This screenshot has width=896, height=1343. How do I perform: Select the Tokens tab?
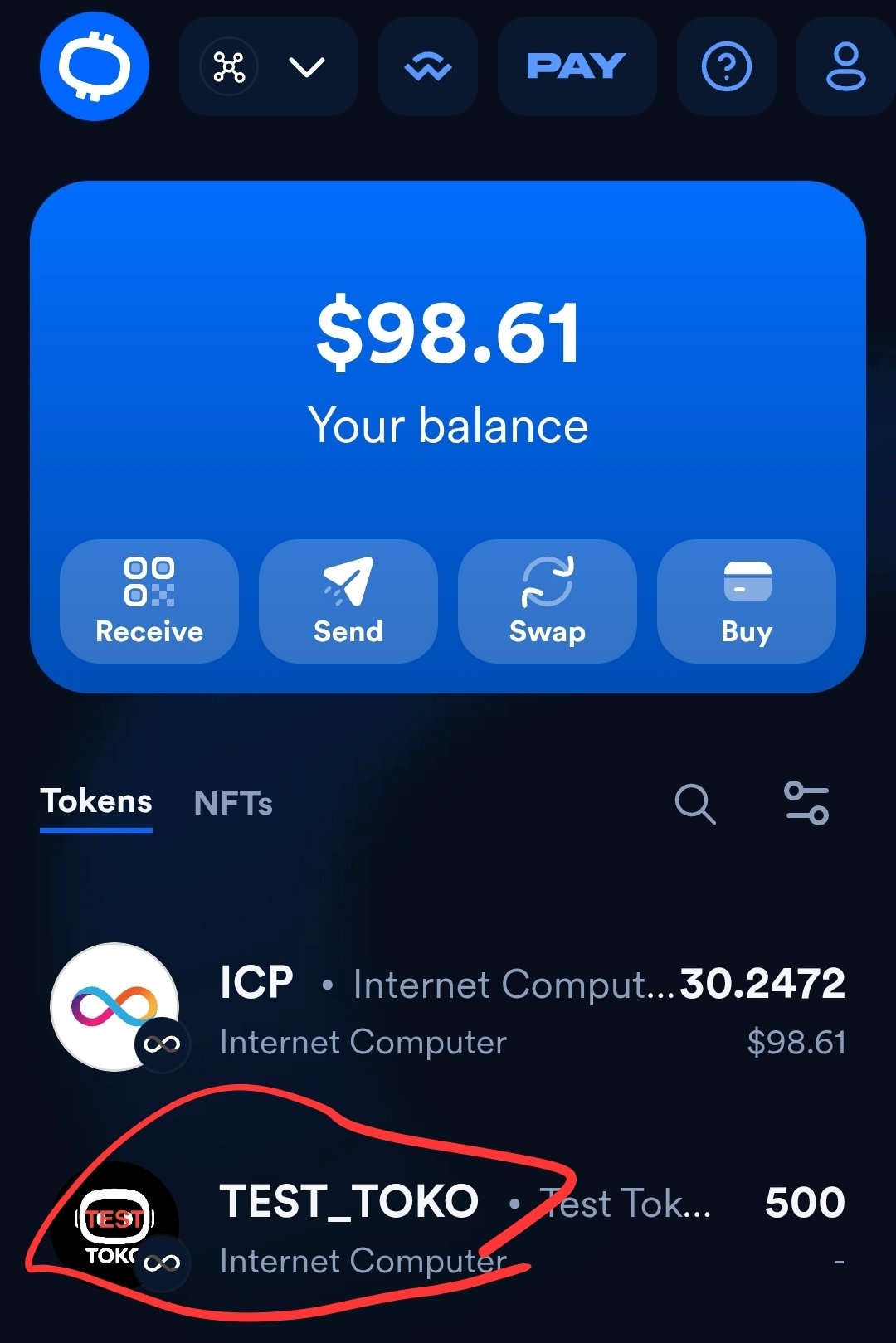pyautogui.click(x=96, y=802)
